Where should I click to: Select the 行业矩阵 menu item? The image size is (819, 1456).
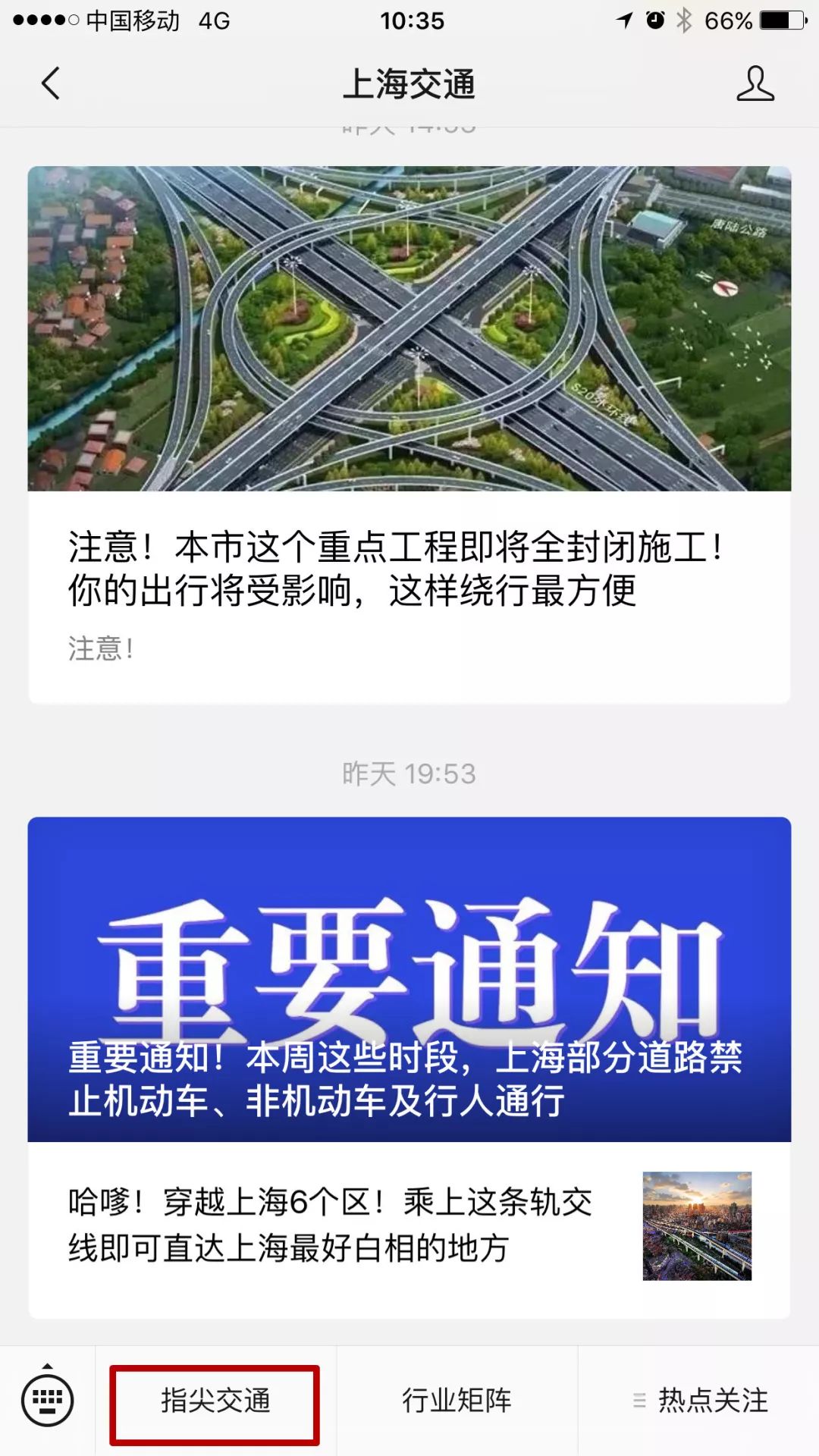click(x=459, y=1401)
